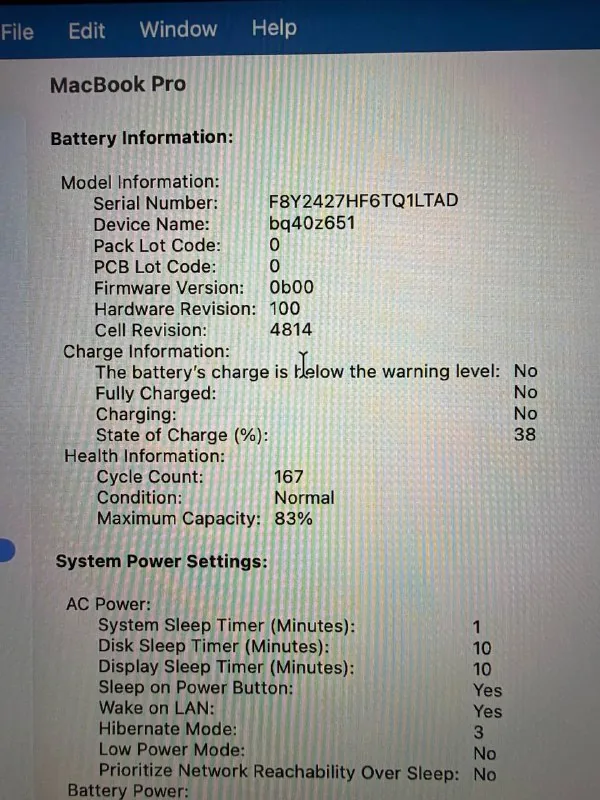Open the Help menu
This screenshot has height=800, width=600.
click(x=274, y=28)
